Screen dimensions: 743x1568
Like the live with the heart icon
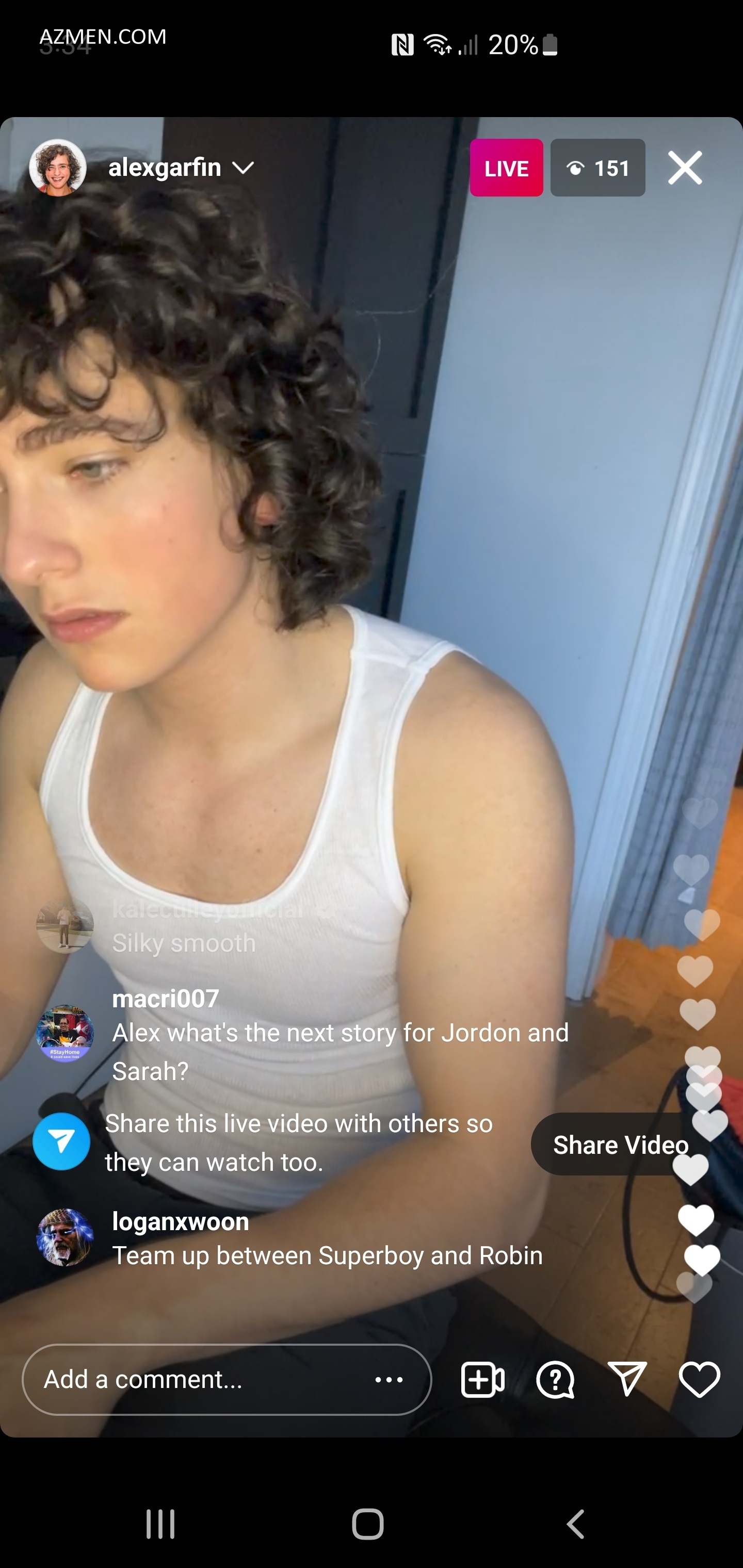pos(699,1379)
